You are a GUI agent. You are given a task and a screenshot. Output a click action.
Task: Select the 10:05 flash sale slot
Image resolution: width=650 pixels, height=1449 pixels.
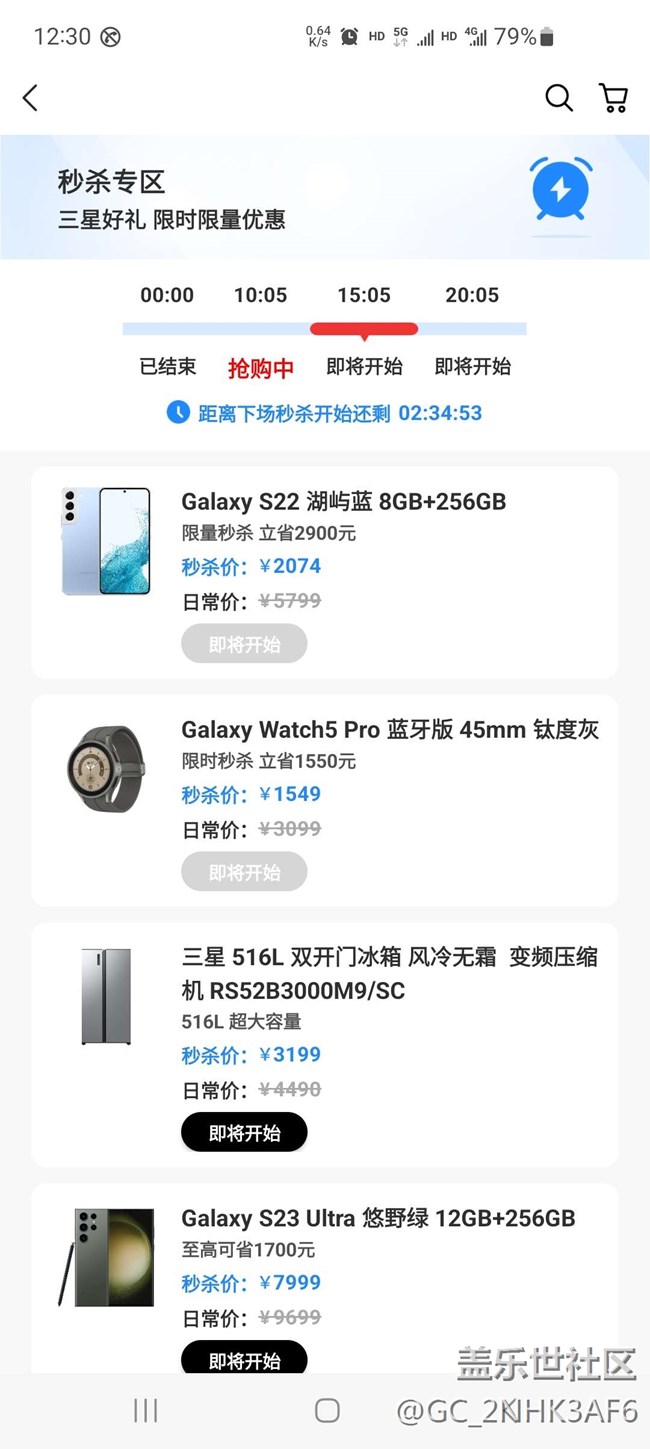tap(260, 295)
